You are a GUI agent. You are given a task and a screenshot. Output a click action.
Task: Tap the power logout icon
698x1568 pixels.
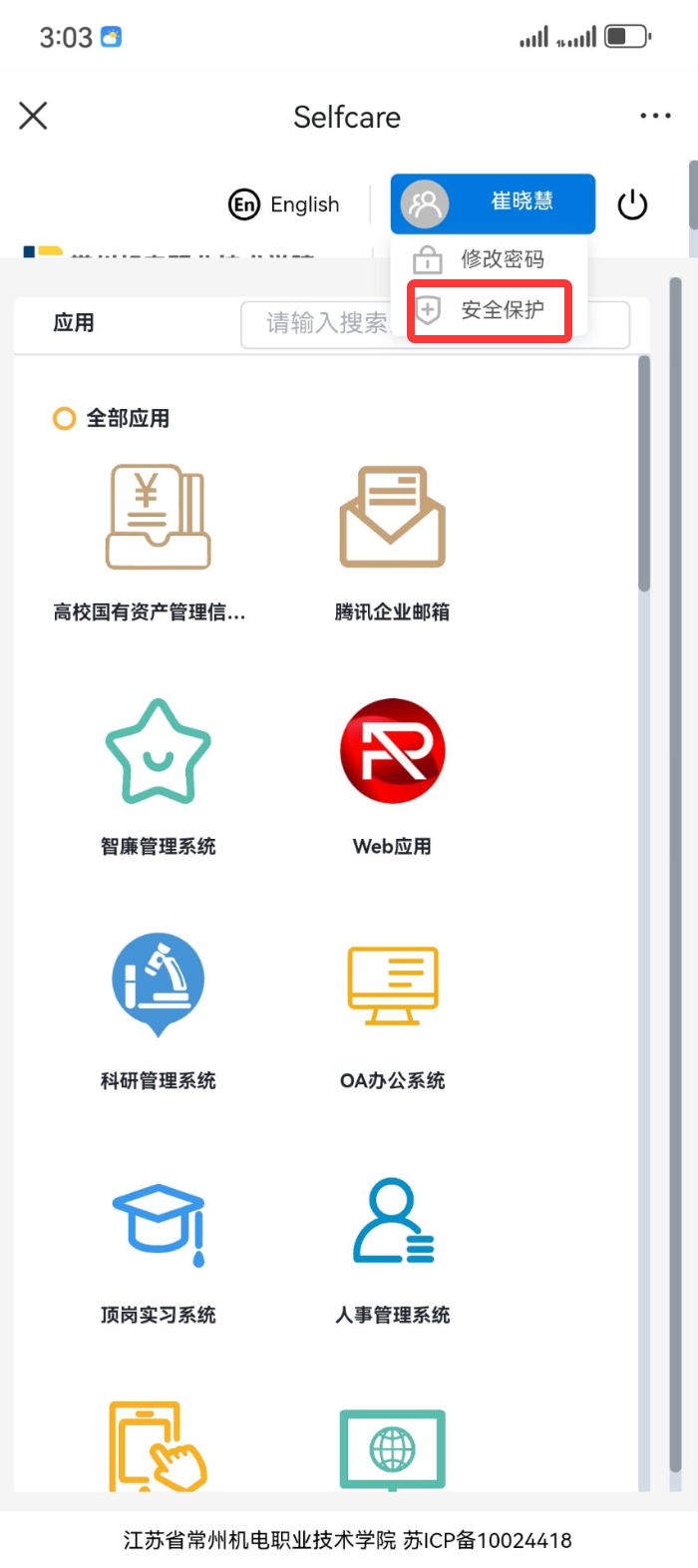[632, 205]
